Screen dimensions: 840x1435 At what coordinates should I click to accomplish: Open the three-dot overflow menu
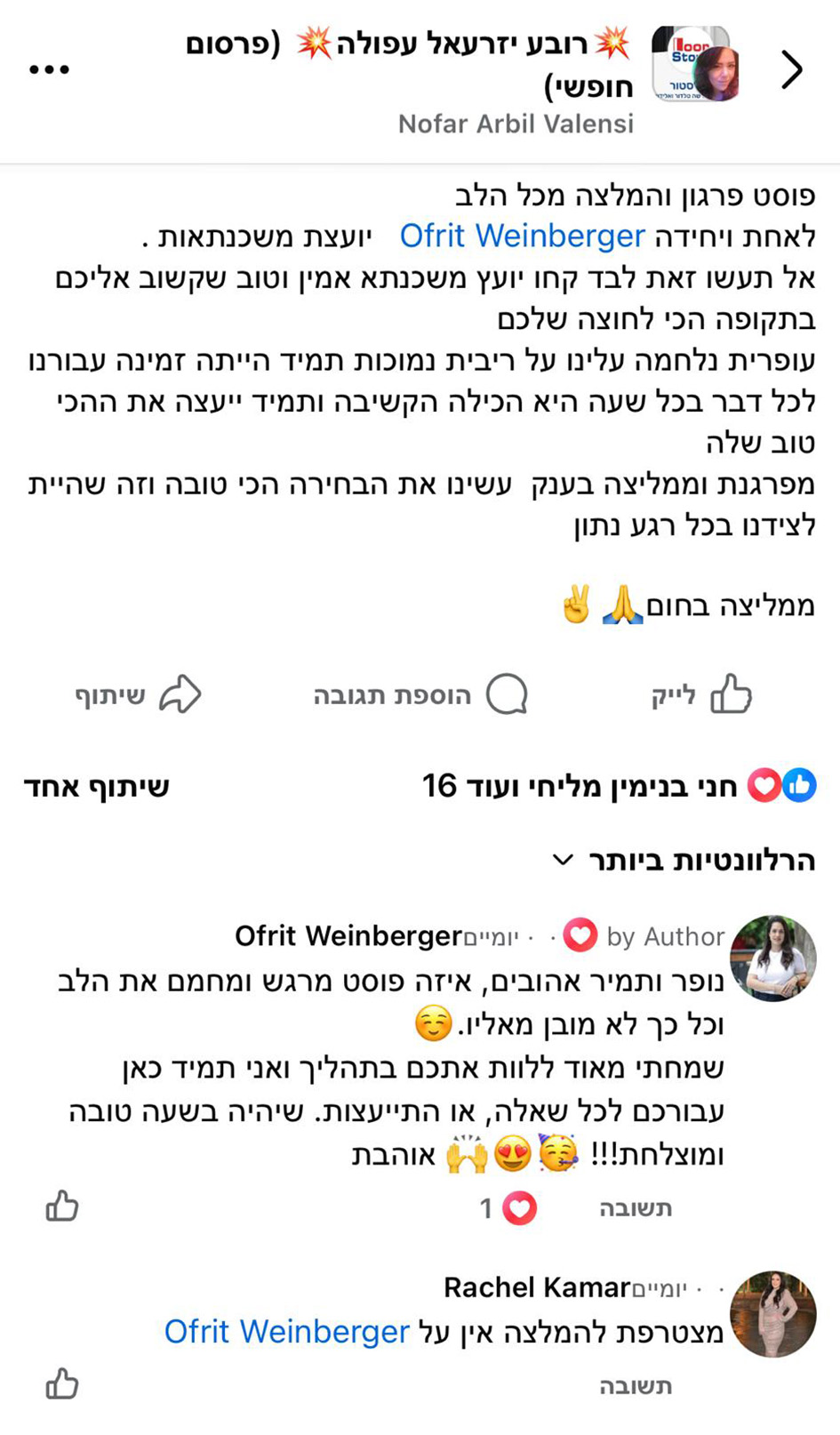coord(49,69)
